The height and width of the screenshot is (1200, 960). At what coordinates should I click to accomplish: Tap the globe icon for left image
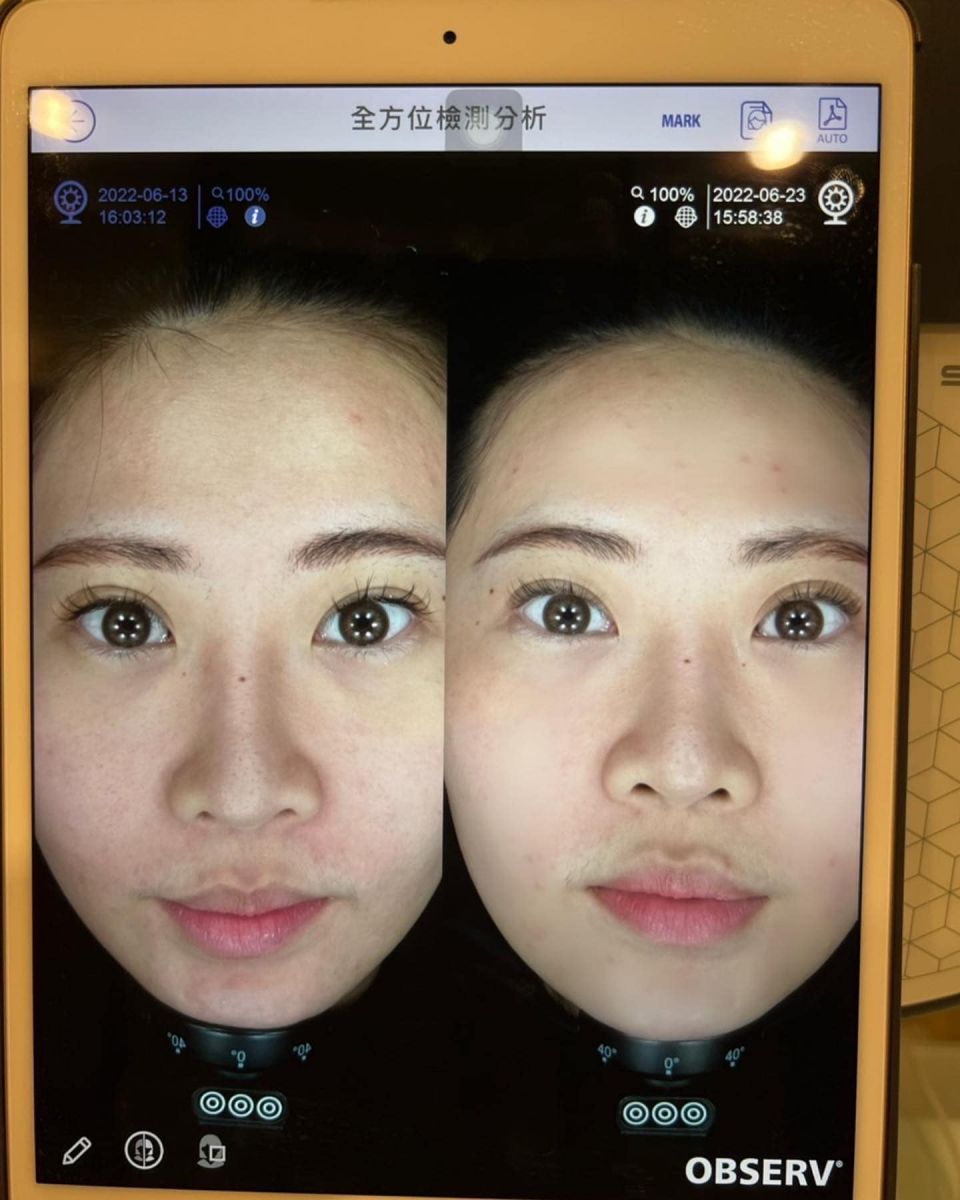[x=217, y=217]
